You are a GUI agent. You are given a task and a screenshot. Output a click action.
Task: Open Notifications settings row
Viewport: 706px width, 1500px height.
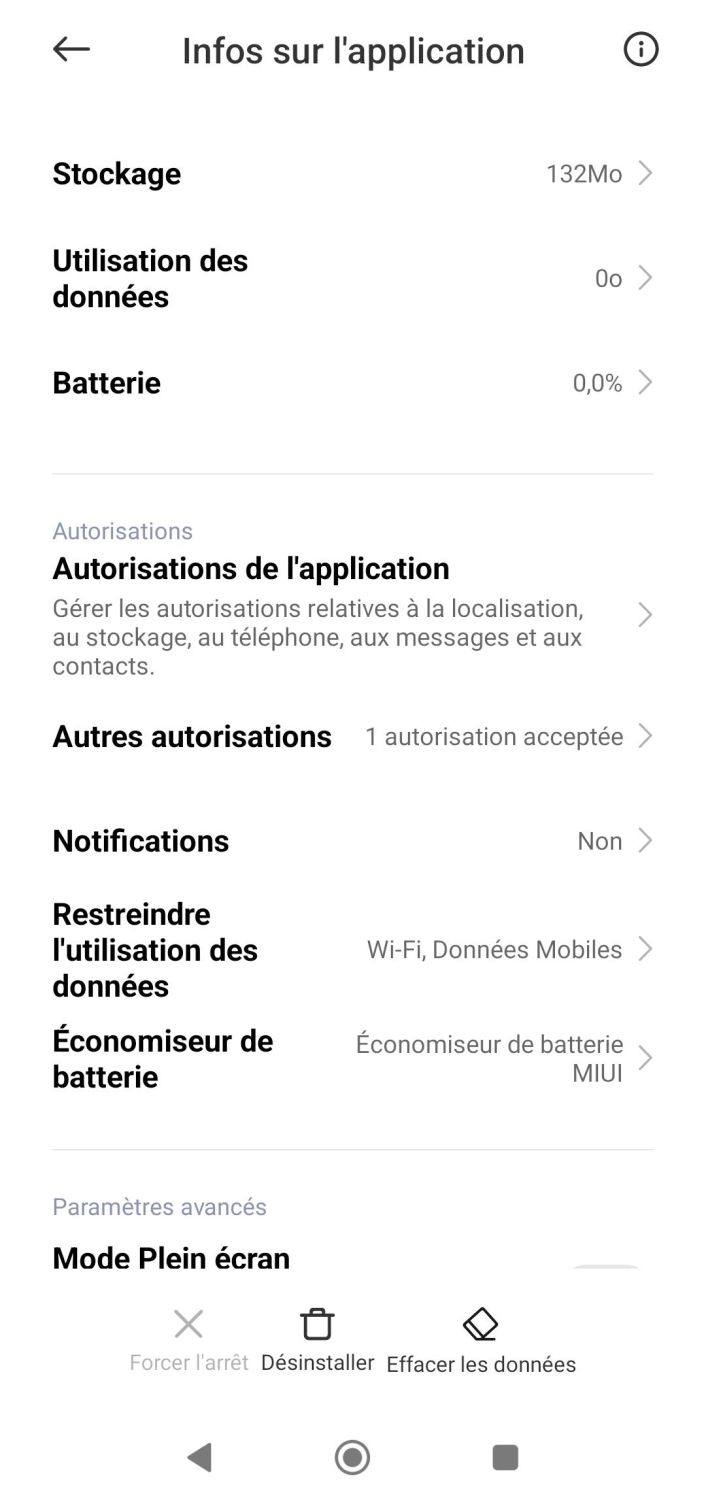352,841
